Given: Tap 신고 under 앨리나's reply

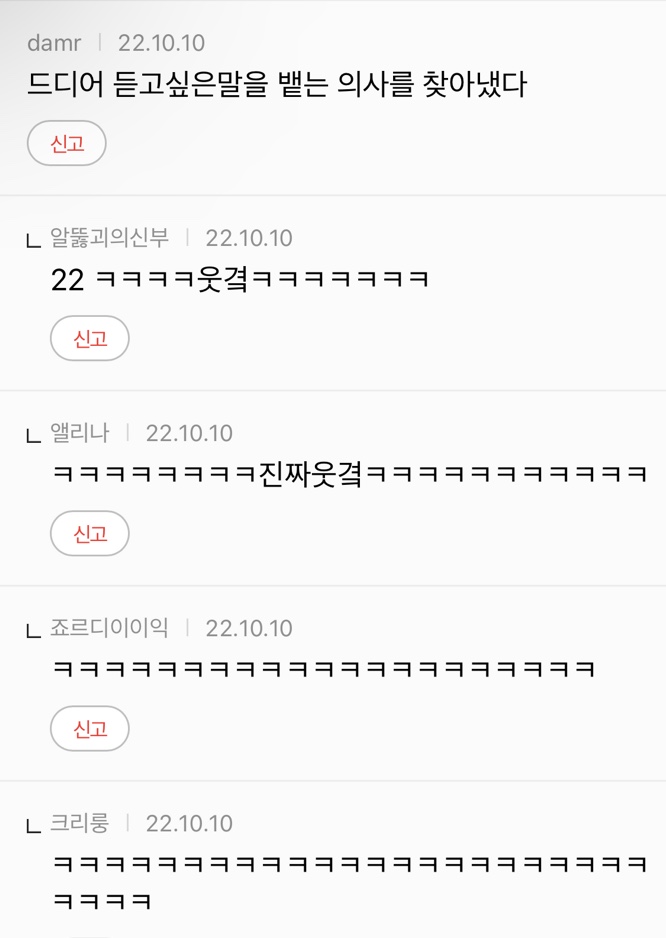Looking at the screenshot, I should pyautogui.click(x=90, y=534).
